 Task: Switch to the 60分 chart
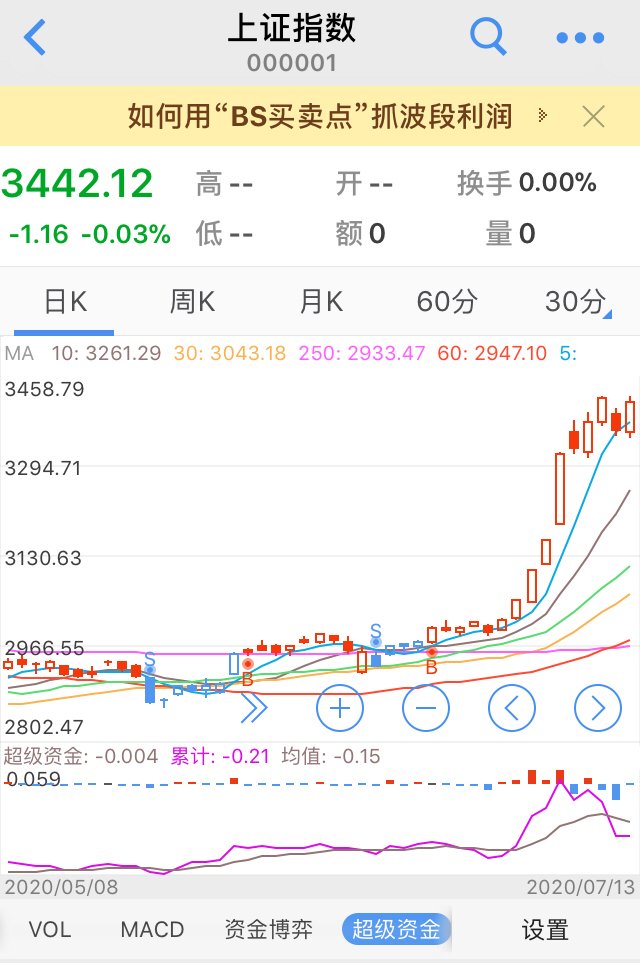447,301
